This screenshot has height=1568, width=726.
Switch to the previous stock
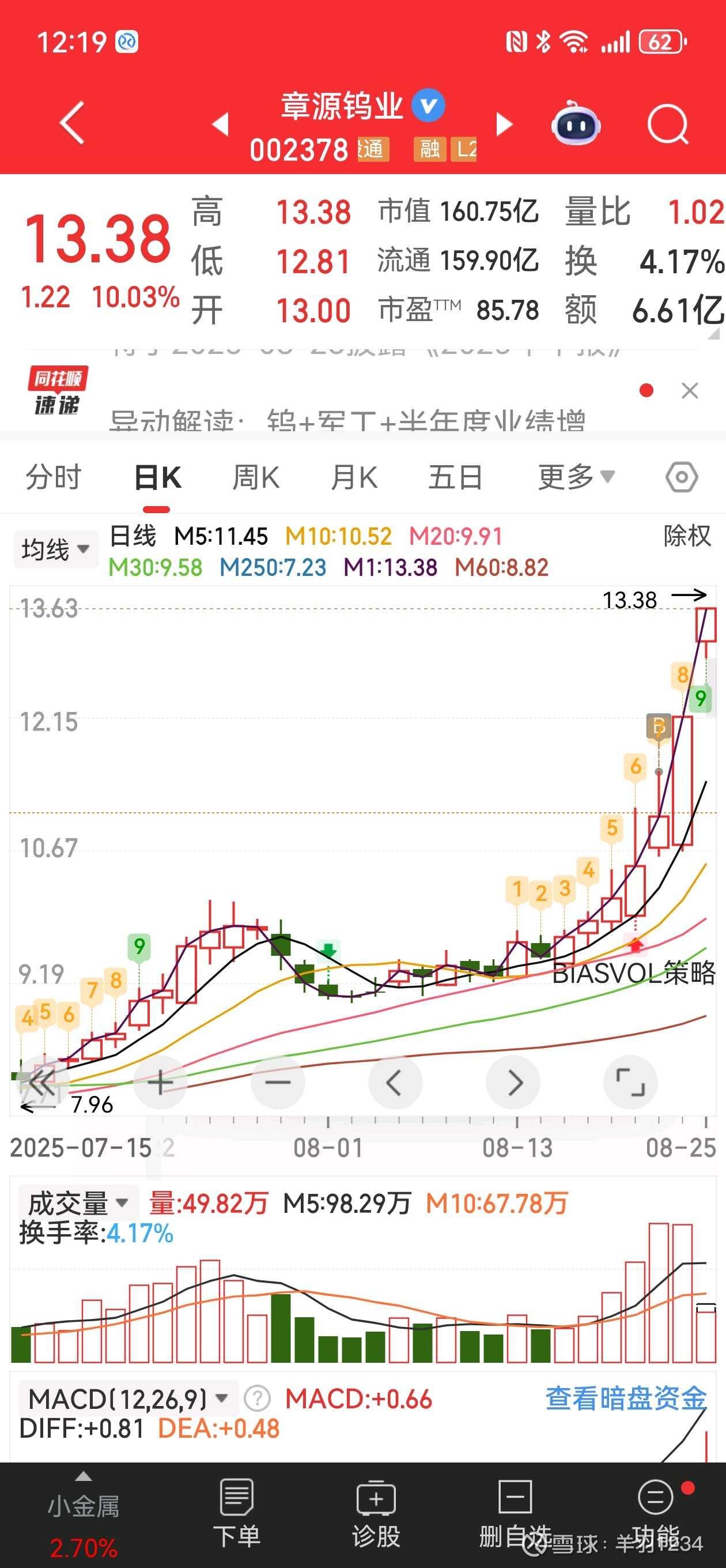220,124
